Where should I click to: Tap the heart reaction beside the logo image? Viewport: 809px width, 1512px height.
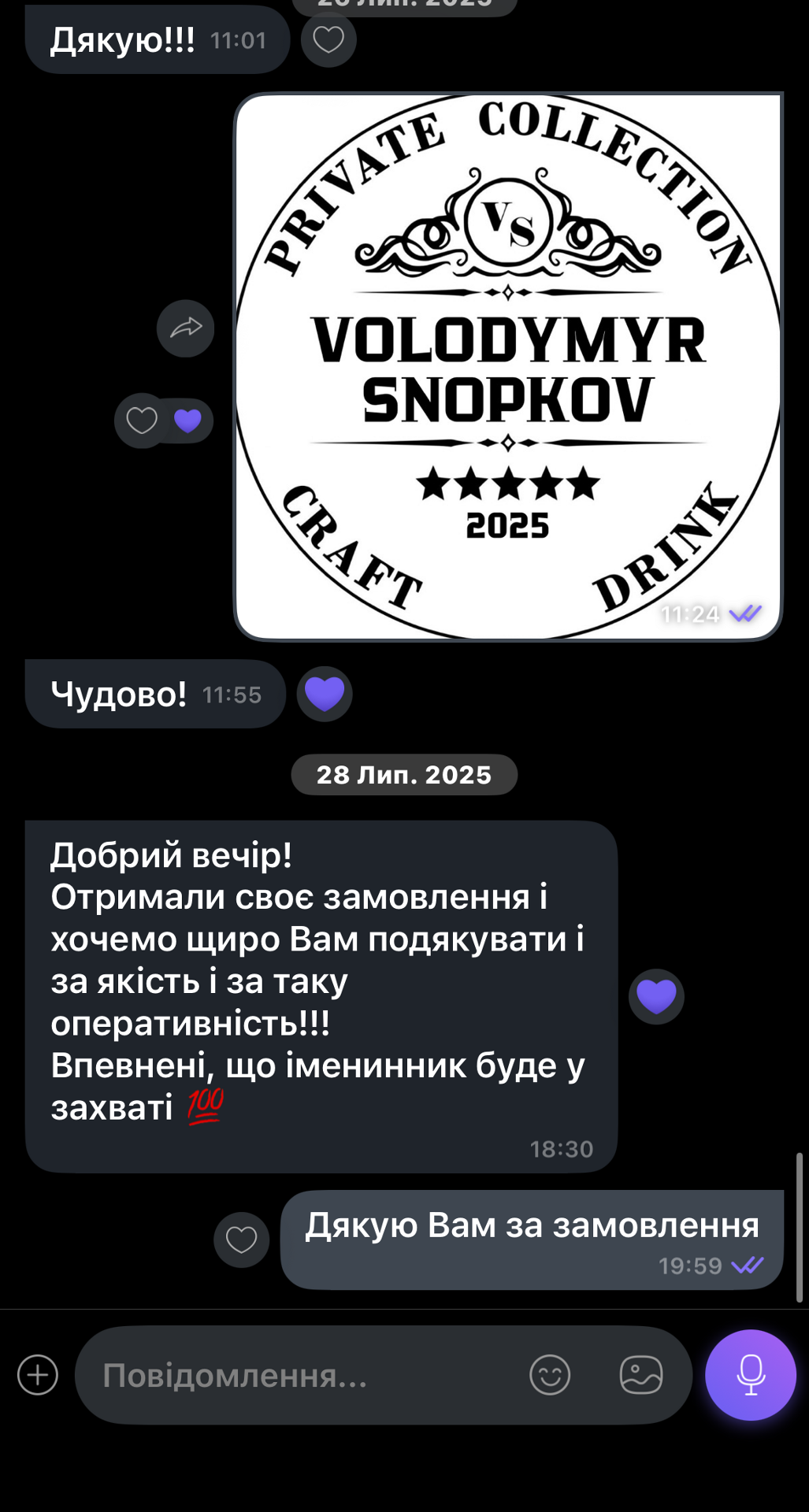[x=143, y=421]
